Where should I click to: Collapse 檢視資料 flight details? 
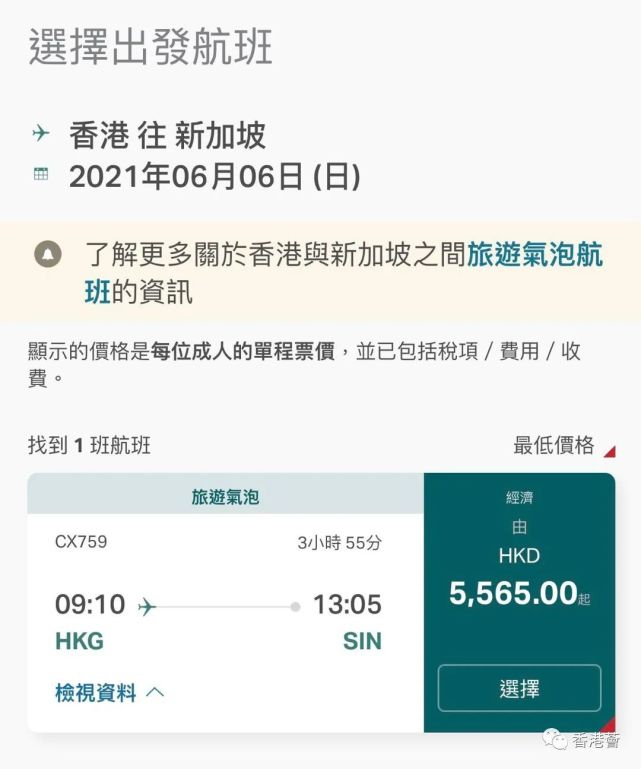coord(109,692)
